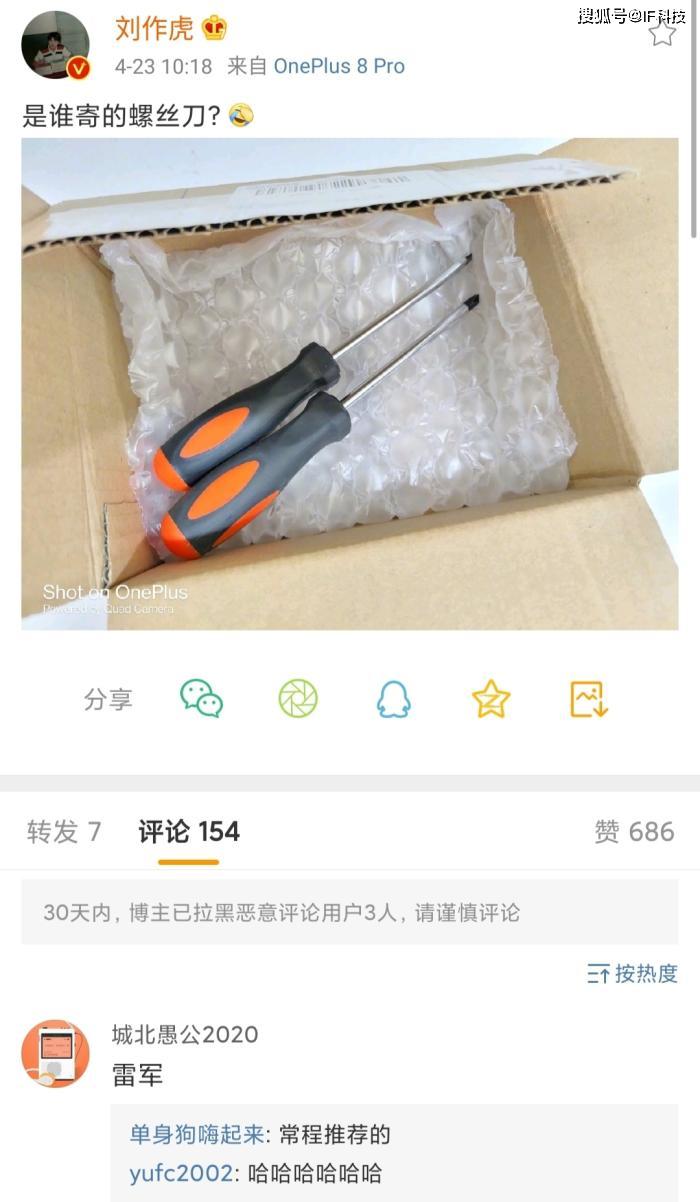
Task: View the 赞 686 likes tab
Action: click(634, 832)
